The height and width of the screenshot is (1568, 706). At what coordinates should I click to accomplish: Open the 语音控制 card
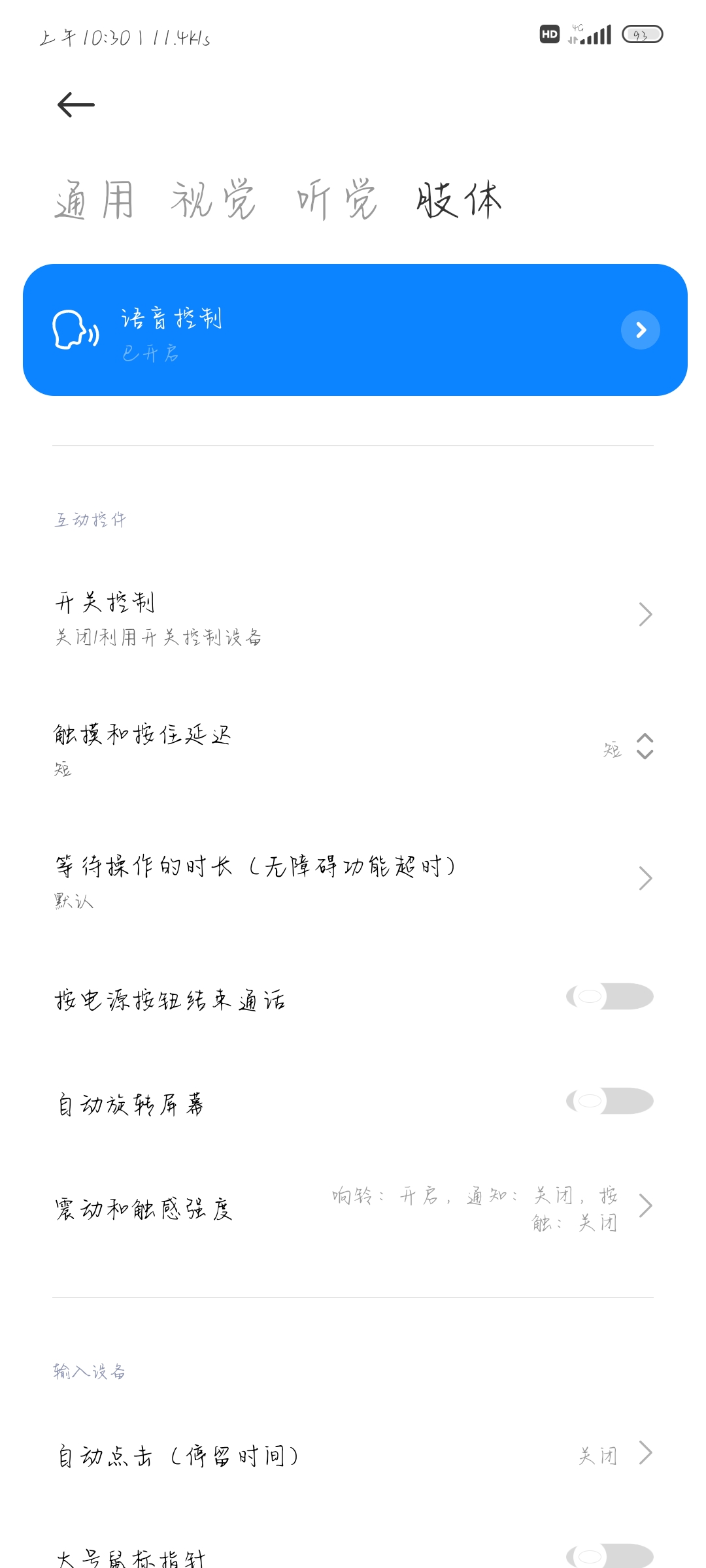coord(355,330)
